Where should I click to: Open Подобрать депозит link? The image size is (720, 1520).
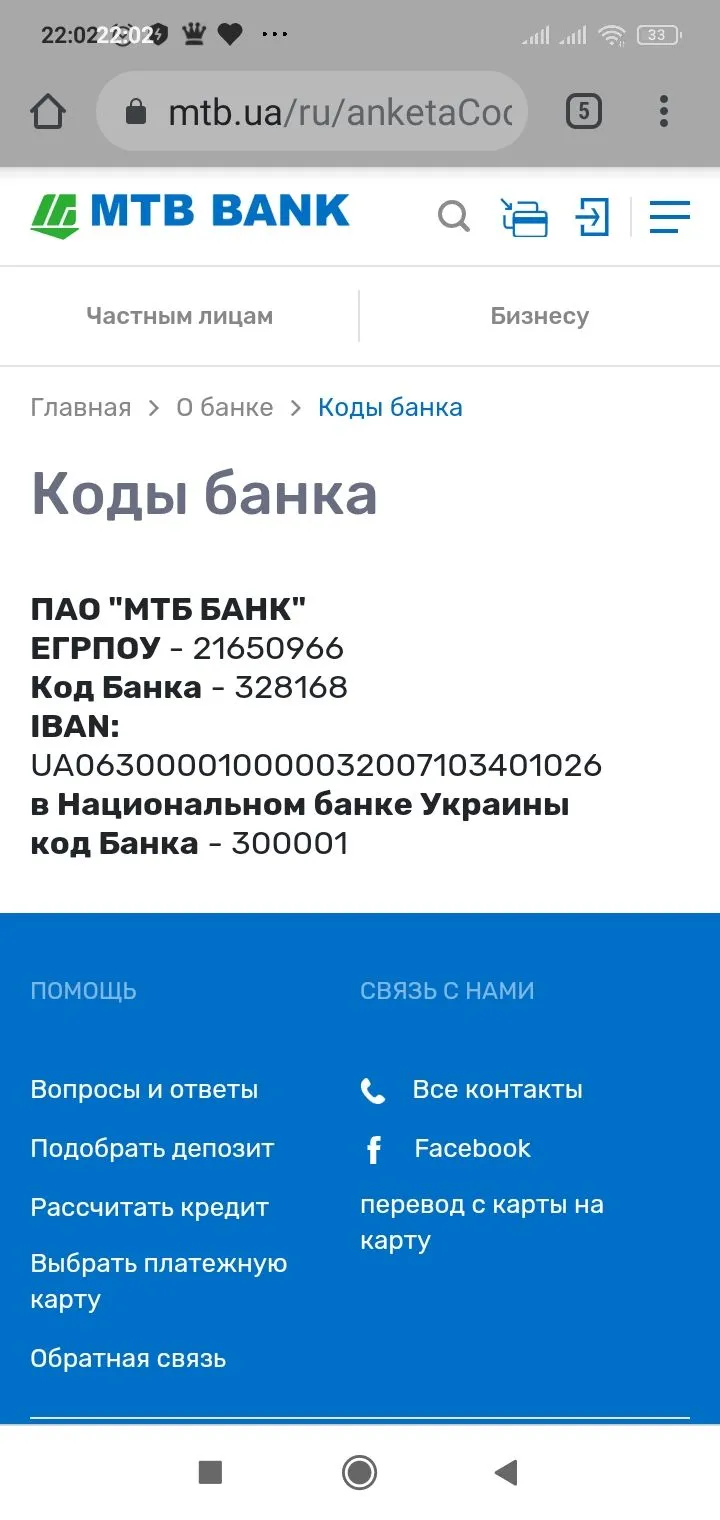(x=152, y=1149)
